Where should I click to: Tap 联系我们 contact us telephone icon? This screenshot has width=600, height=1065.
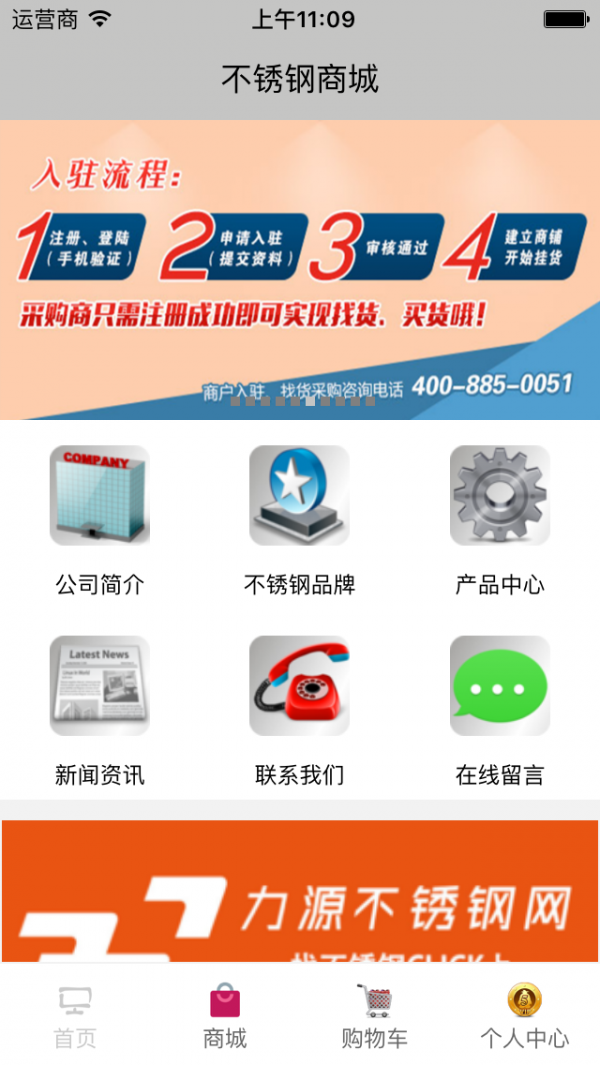[300, 686]
